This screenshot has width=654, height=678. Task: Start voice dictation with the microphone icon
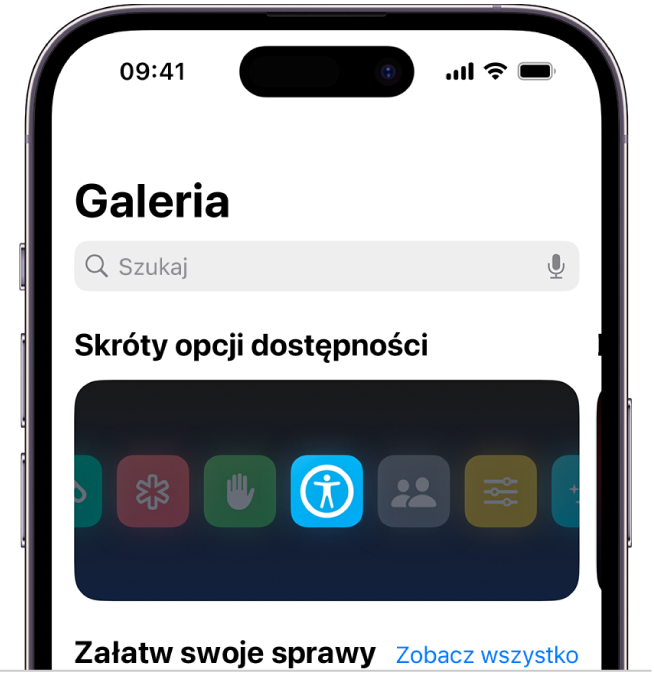point(556,266)
